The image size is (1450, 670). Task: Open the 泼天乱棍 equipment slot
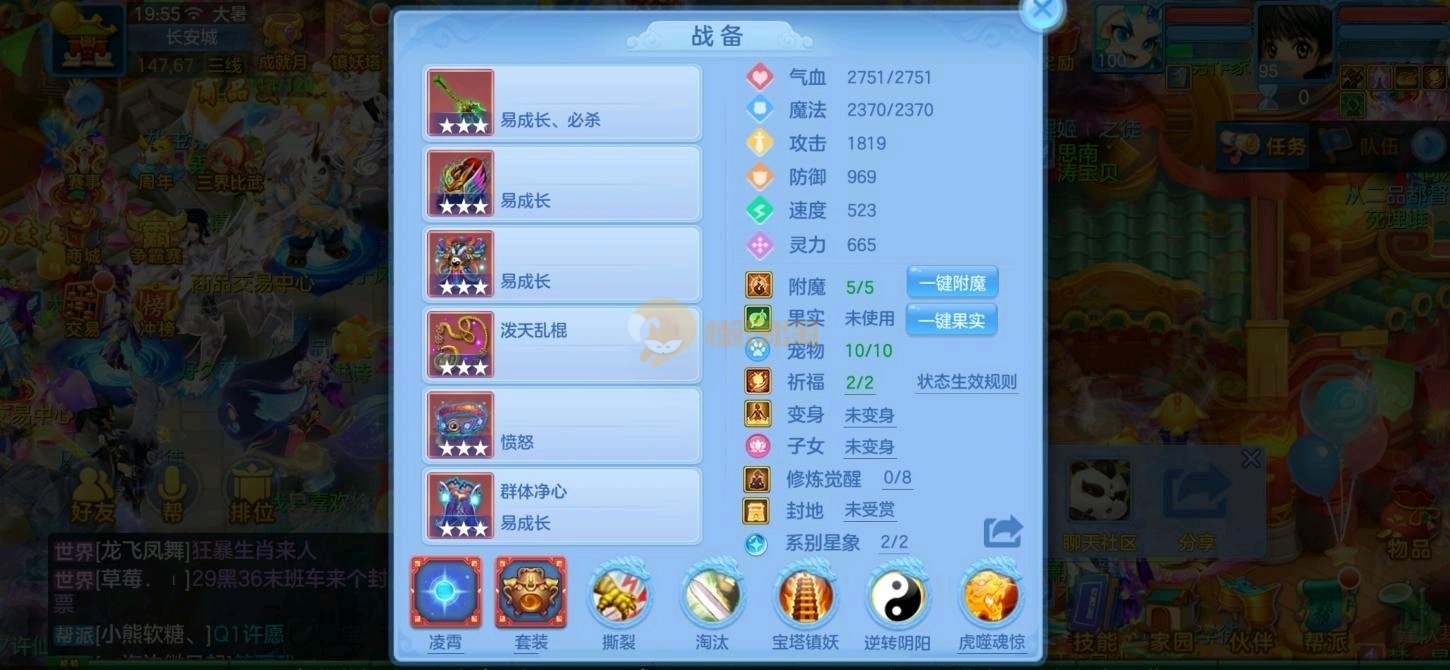pyautogui.click(x=562, y=345)
